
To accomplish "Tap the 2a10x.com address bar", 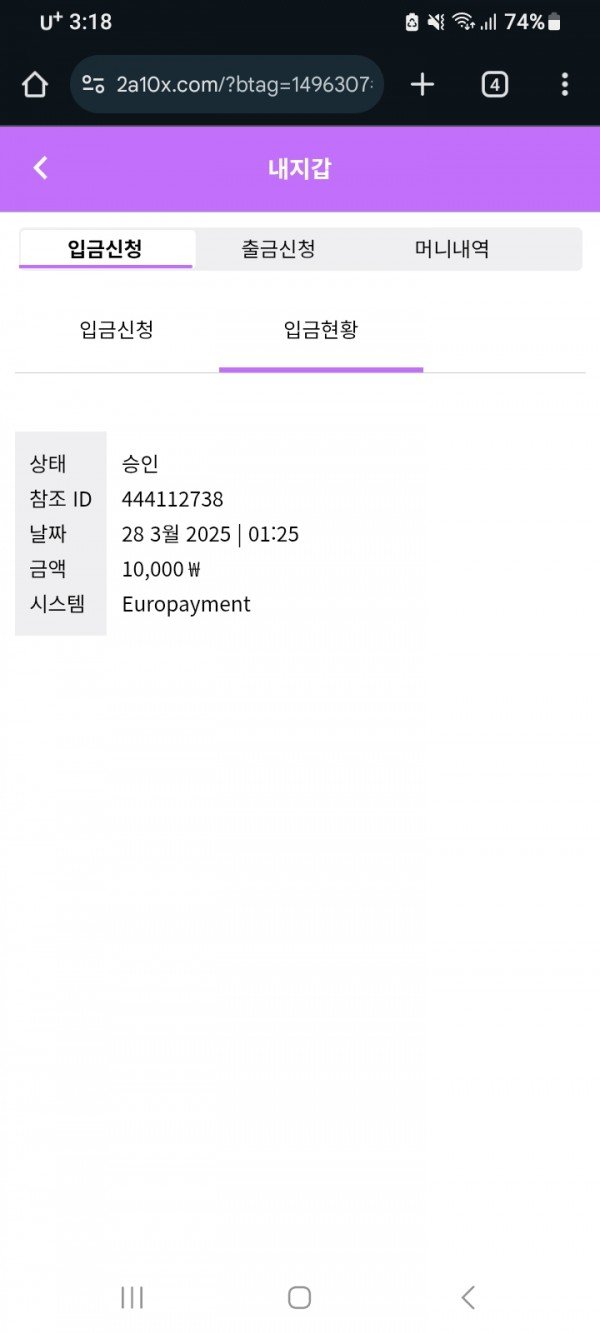I will tap(227, 84).
